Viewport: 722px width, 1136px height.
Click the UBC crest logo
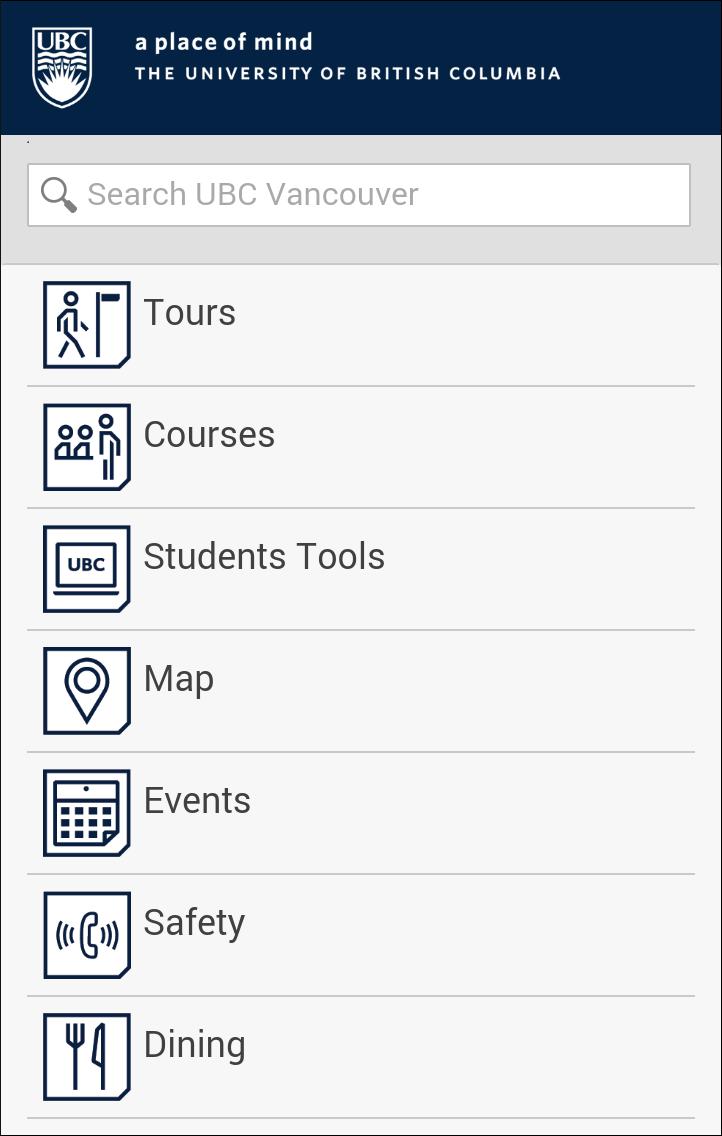click(64, 66)
